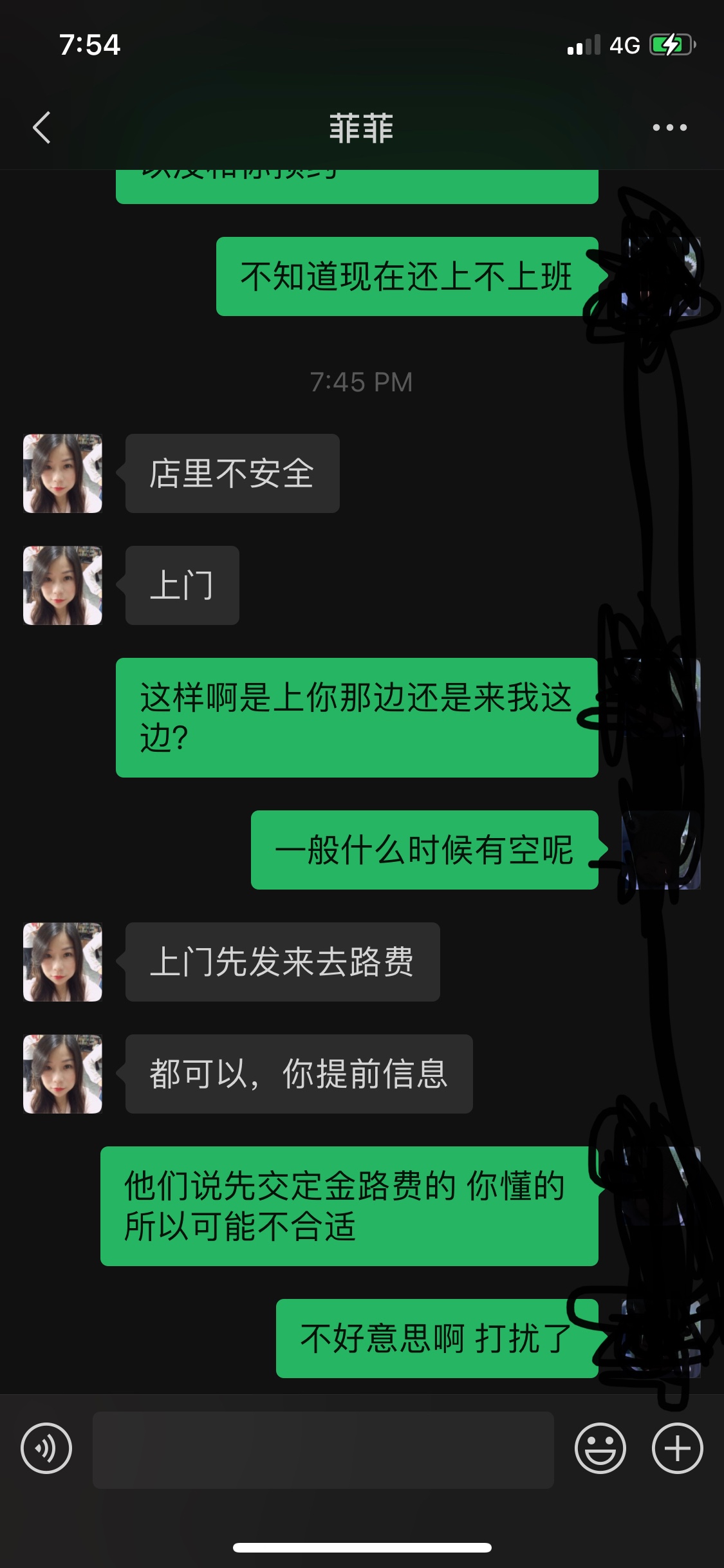Tap the avatar next to 店里不安全 message
Viewport: 724px width, 1568px height.
tap(62, 472)
